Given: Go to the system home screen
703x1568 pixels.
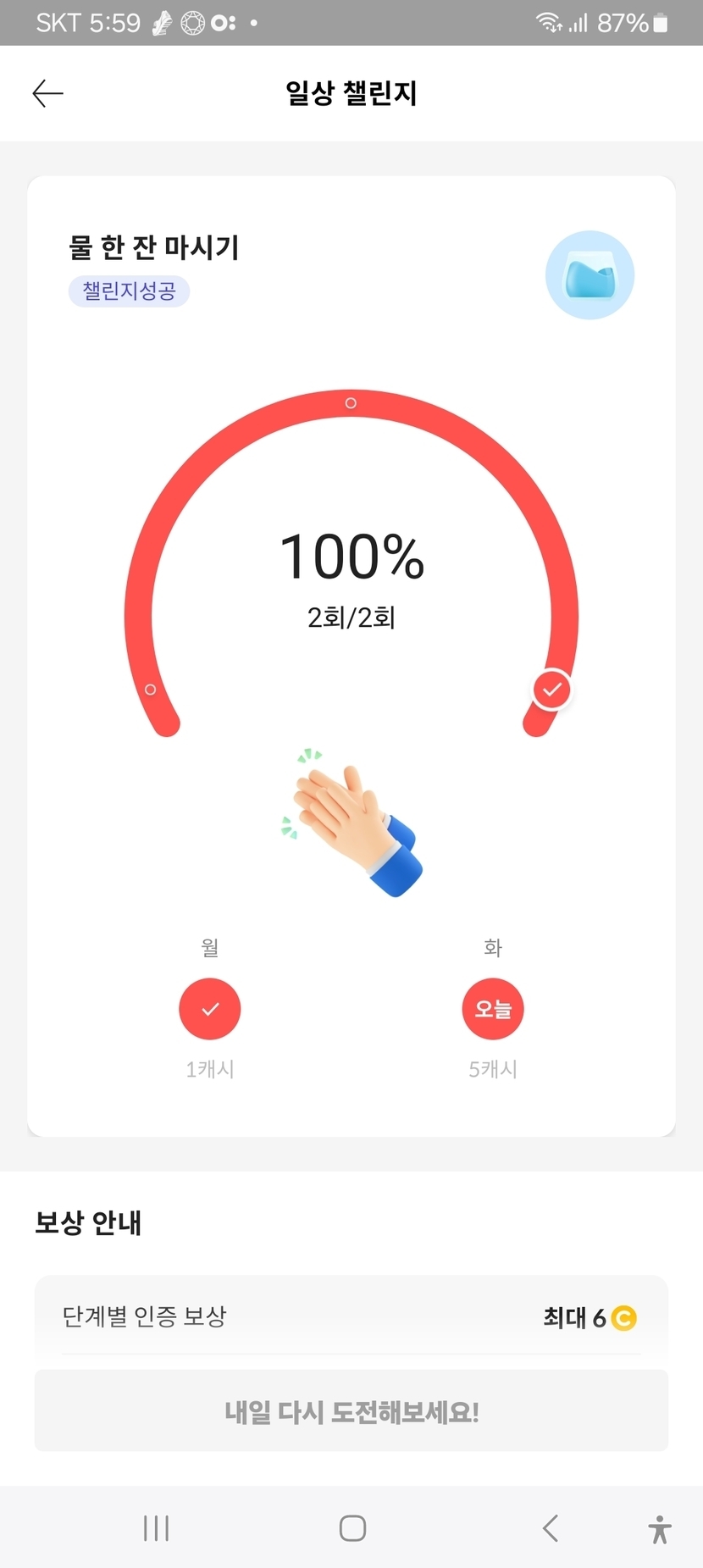Looking at the screenshot, I should 352,1528.
